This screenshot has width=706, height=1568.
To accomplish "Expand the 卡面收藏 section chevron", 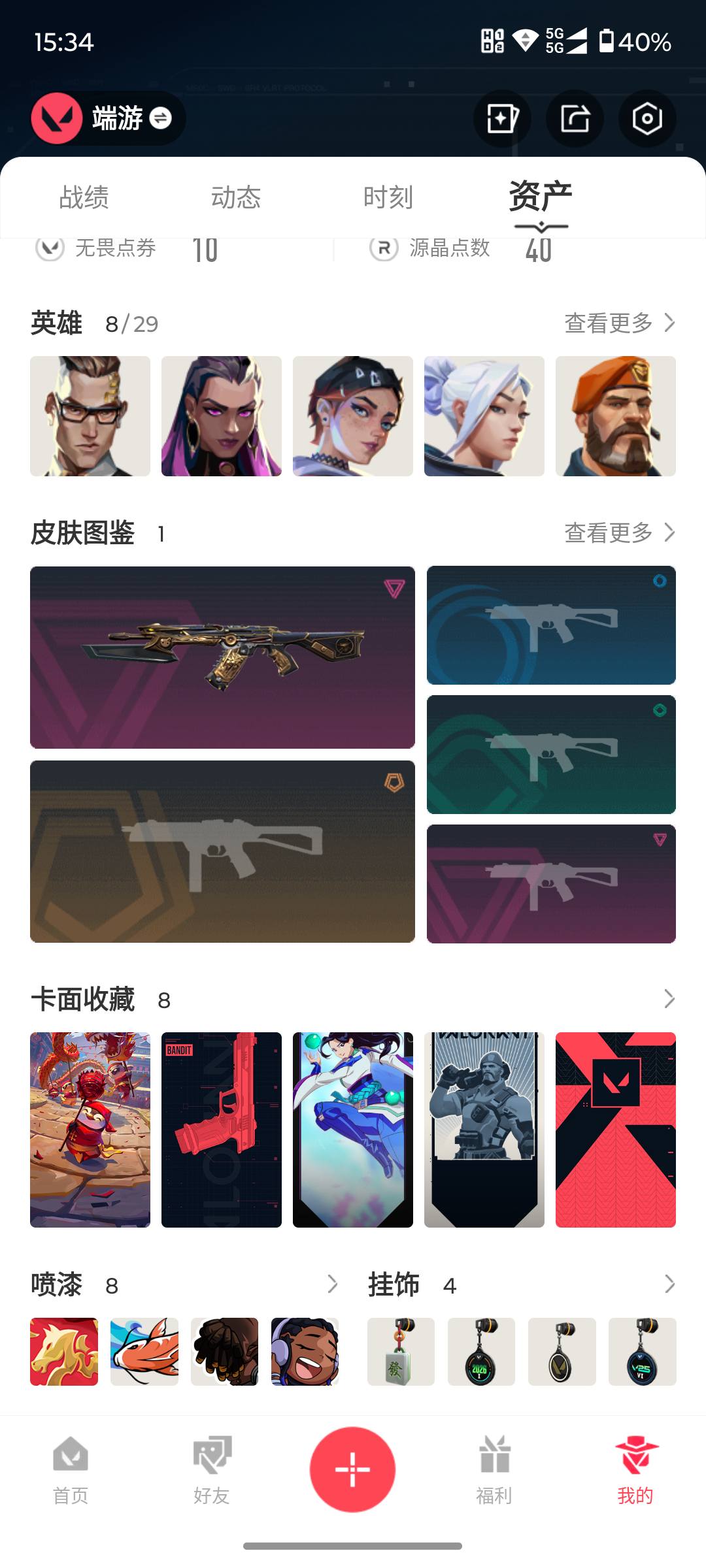I will click(x=669, y=998).
